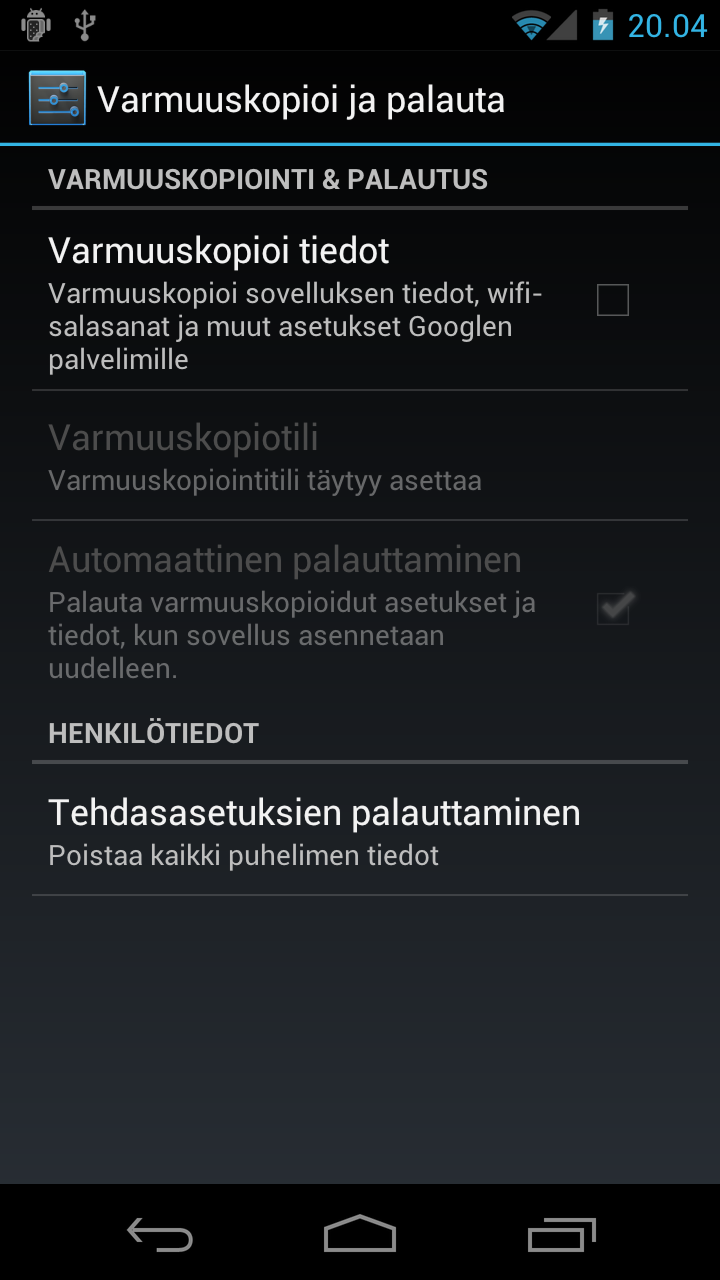Open Tehdasasetuksien palauttaminen
This screenshot has height=1280, width=720.
[x=360, y=830]
